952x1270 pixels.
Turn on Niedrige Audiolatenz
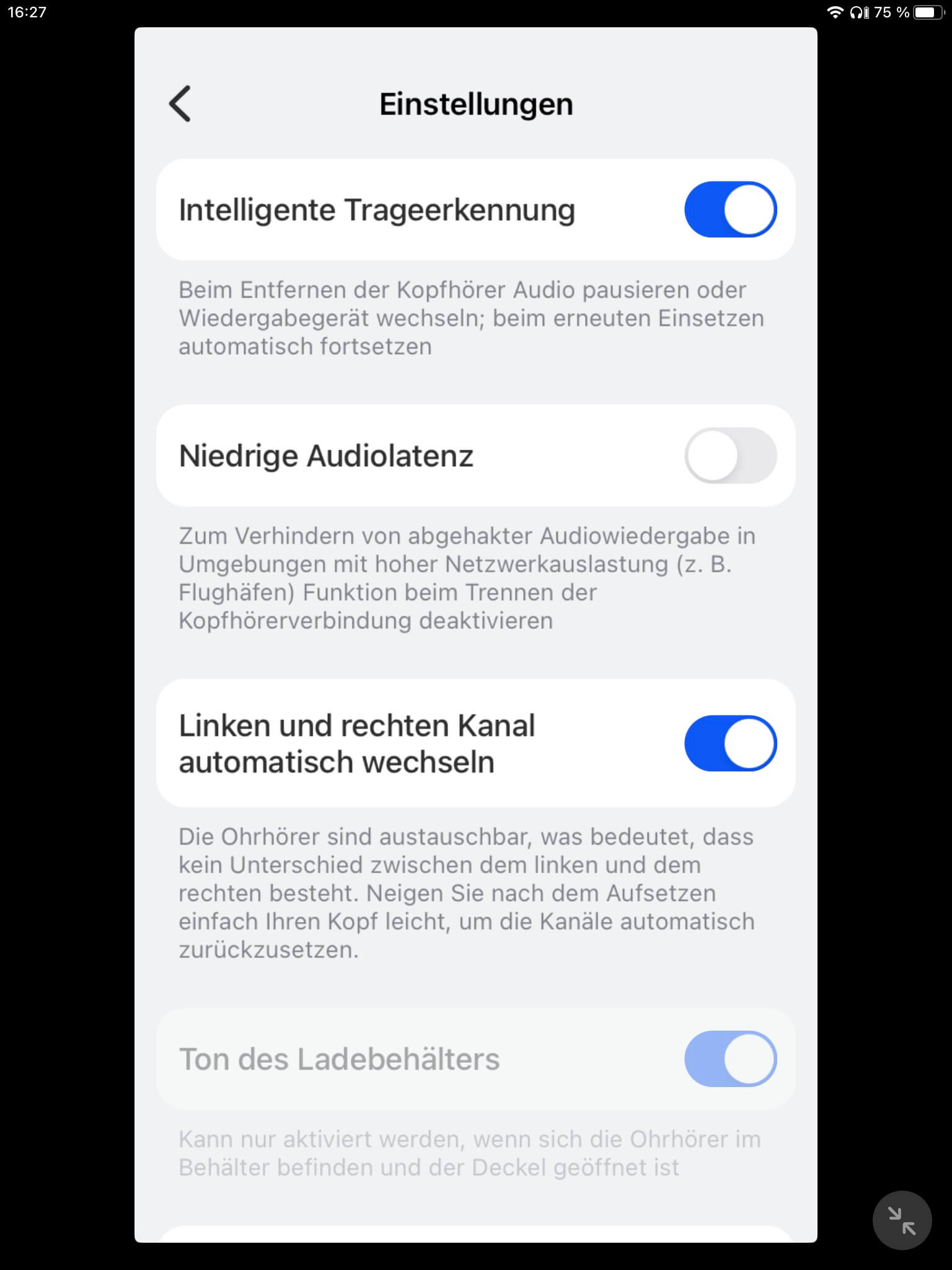pyautogui.click(x=730, y=456)
